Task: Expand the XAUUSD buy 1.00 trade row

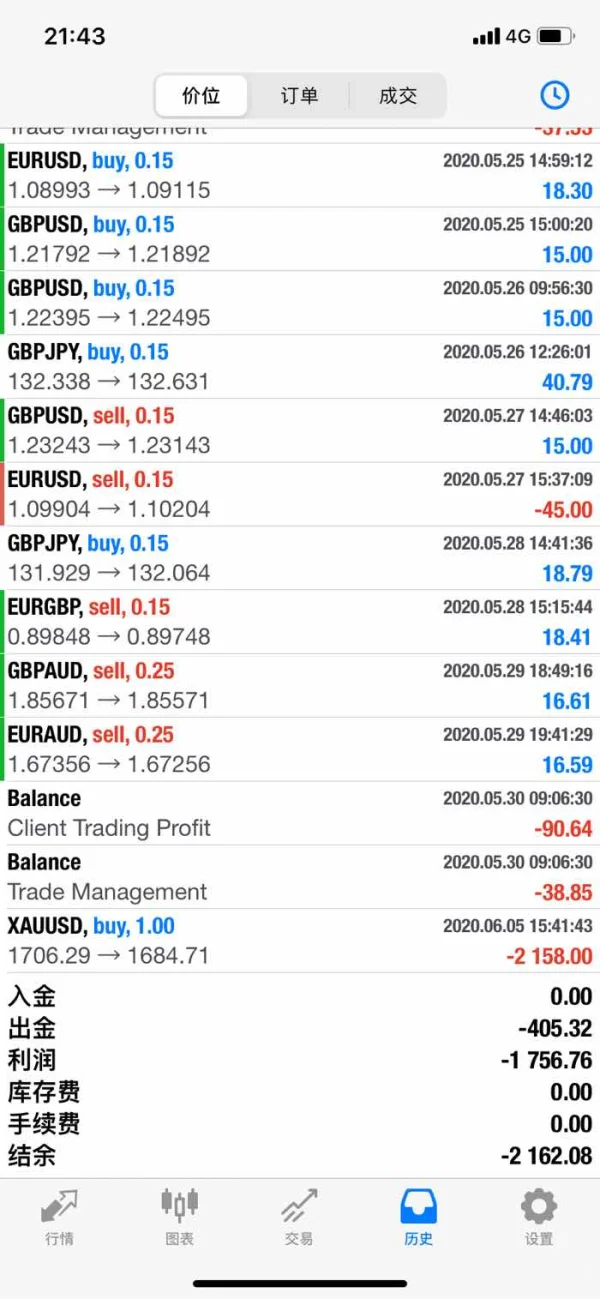Action: [x=300, y=941]
